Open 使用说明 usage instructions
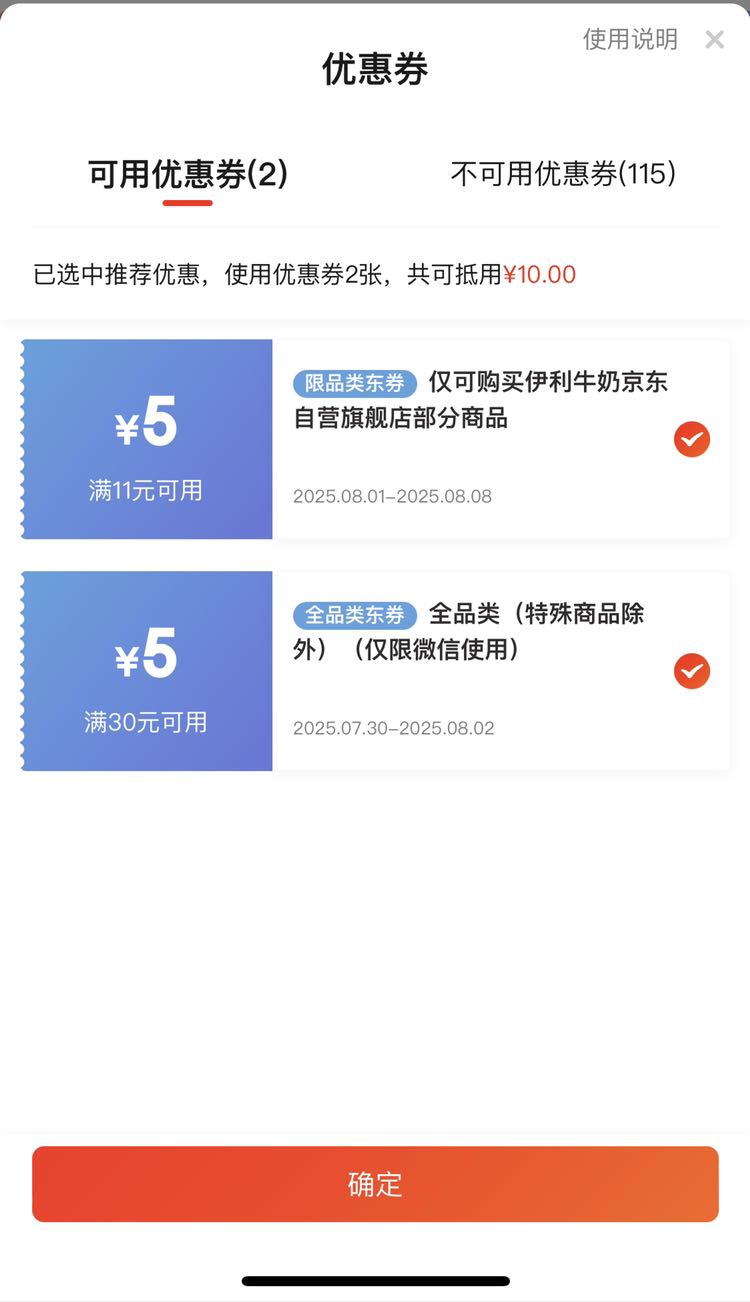Viewport: 750px width, 1302px height. coord(630,39)
